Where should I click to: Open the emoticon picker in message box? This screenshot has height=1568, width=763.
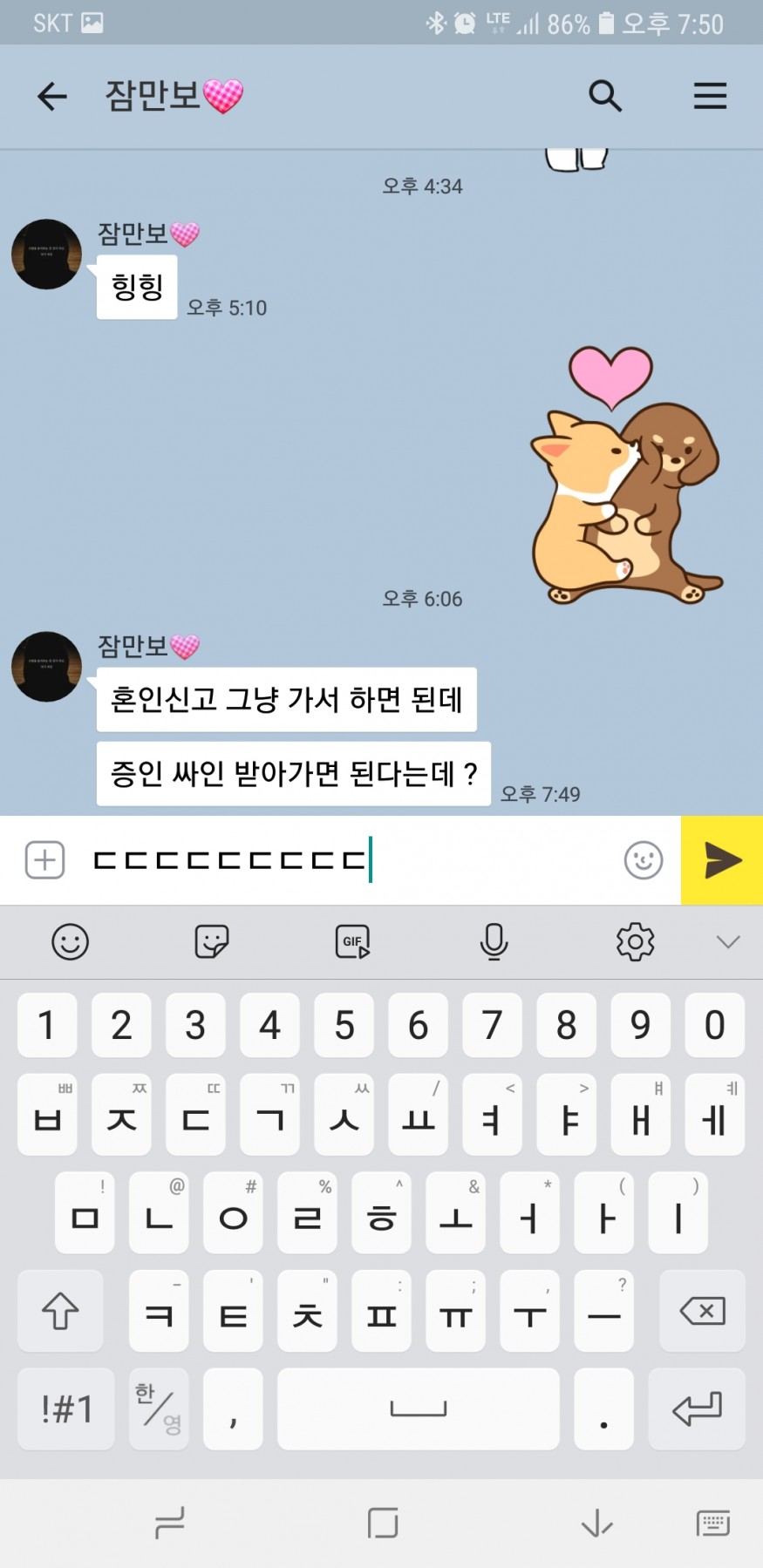(644, 860)
